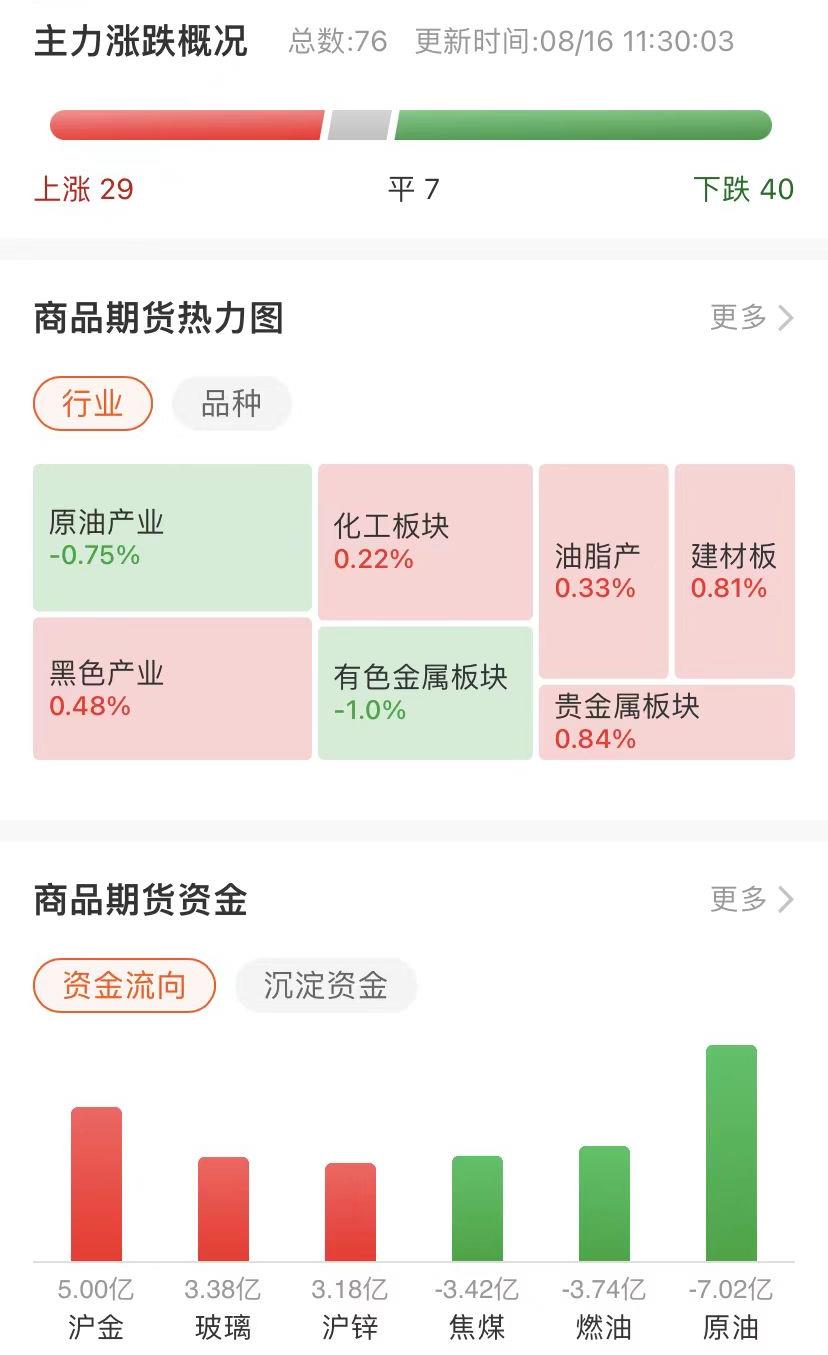Select the 行业 tab in the heatmap
The width and height of the screenshot is (828, 1355).
93,404
